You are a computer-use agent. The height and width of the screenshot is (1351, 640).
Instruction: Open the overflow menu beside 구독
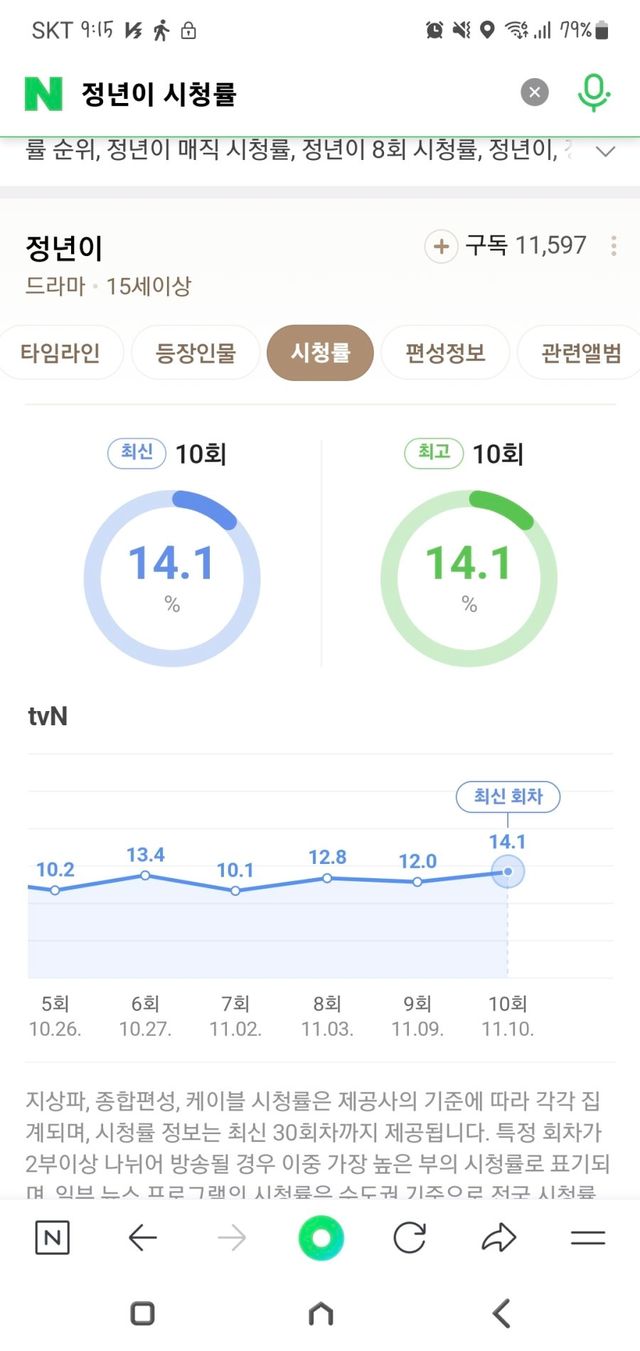[x=613, y=246]
